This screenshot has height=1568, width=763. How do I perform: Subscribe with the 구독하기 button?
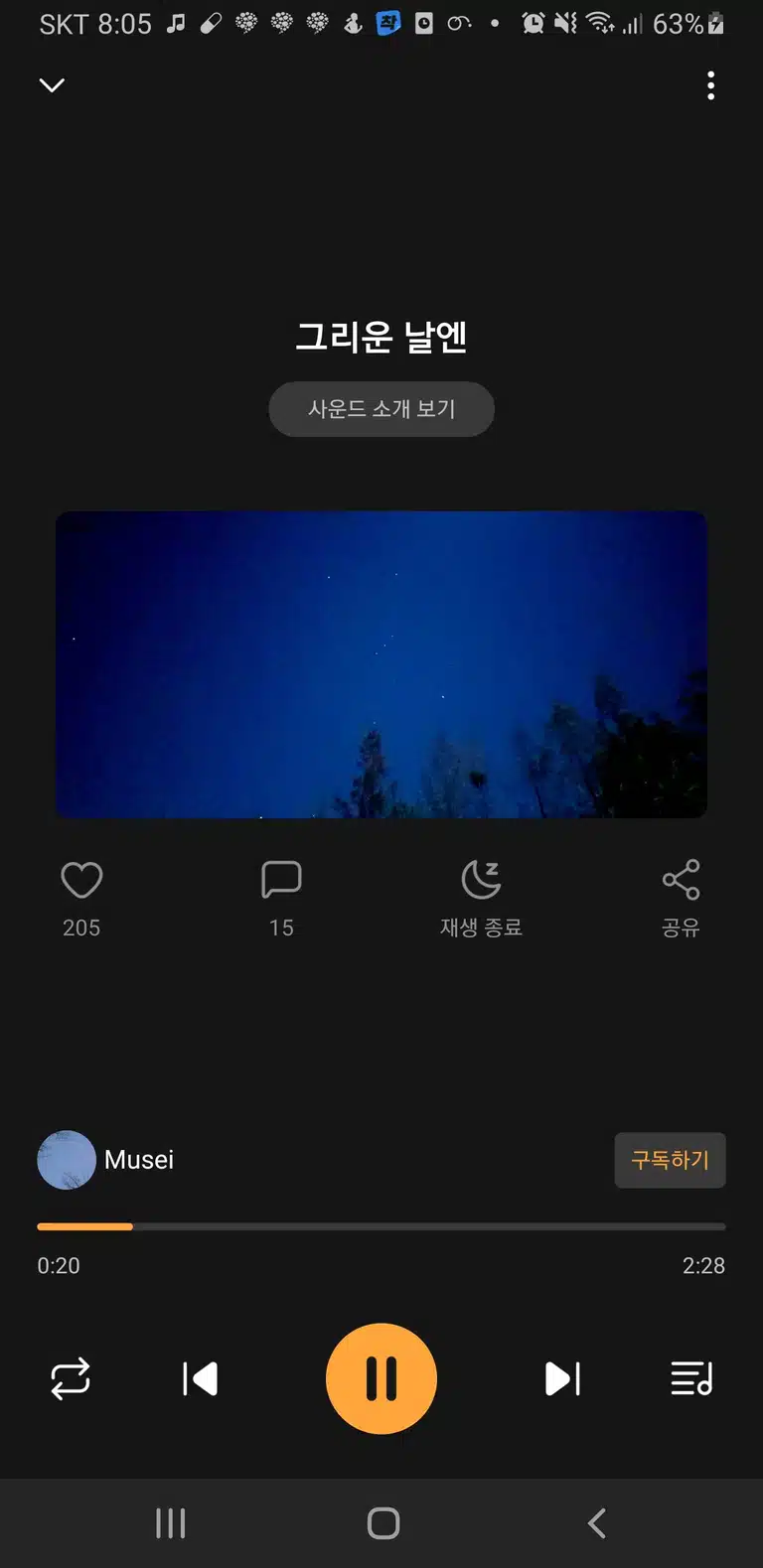click(x=671, y=1160)
